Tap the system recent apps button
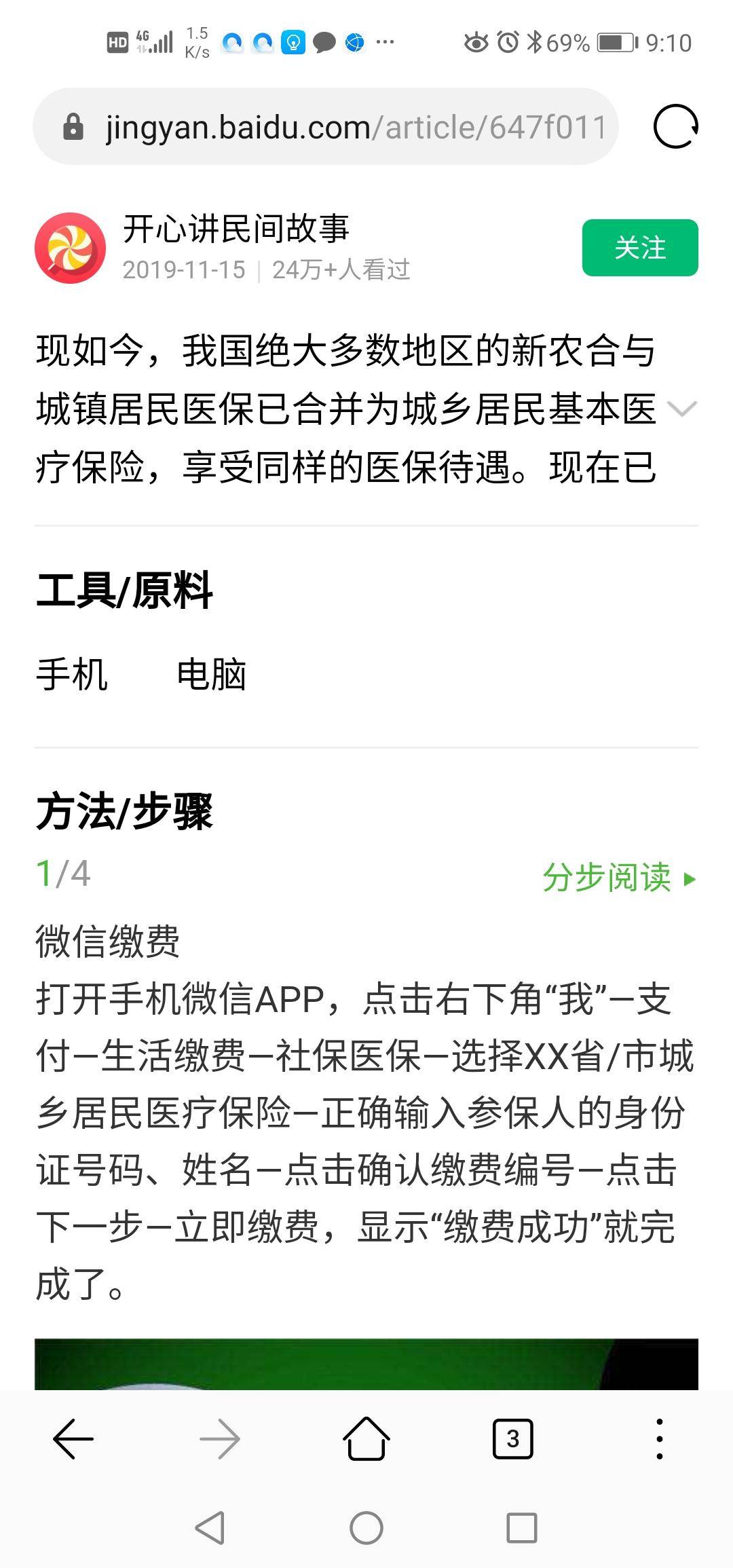 (x=522, y=1528)
